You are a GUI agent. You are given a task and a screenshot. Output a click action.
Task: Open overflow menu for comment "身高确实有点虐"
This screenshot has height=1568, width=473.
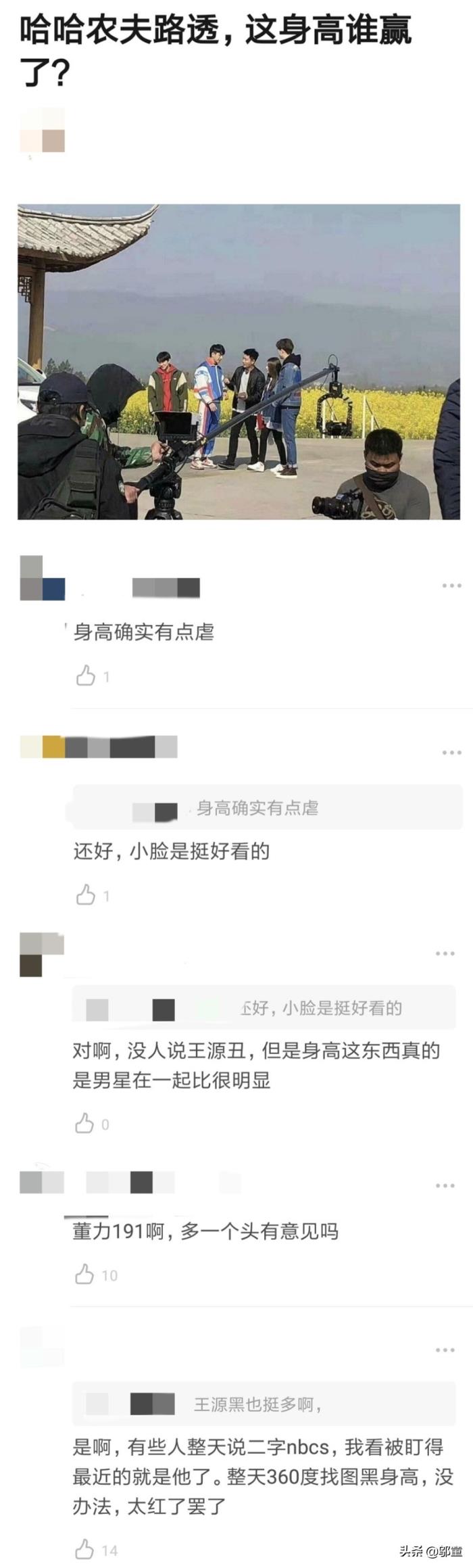[451, 586]
